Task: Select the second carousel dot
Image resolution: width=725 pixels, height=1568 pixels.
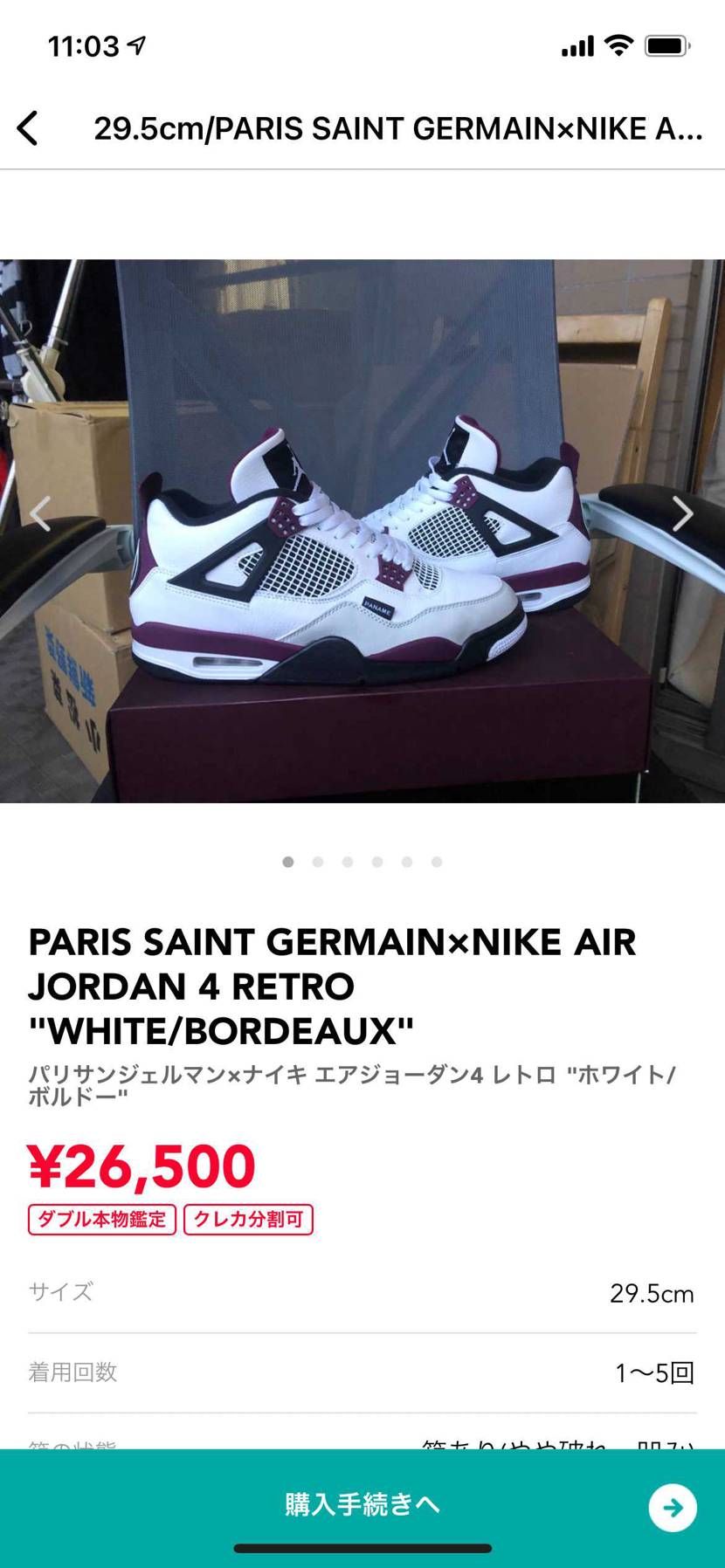Action: tap(318, 862)
